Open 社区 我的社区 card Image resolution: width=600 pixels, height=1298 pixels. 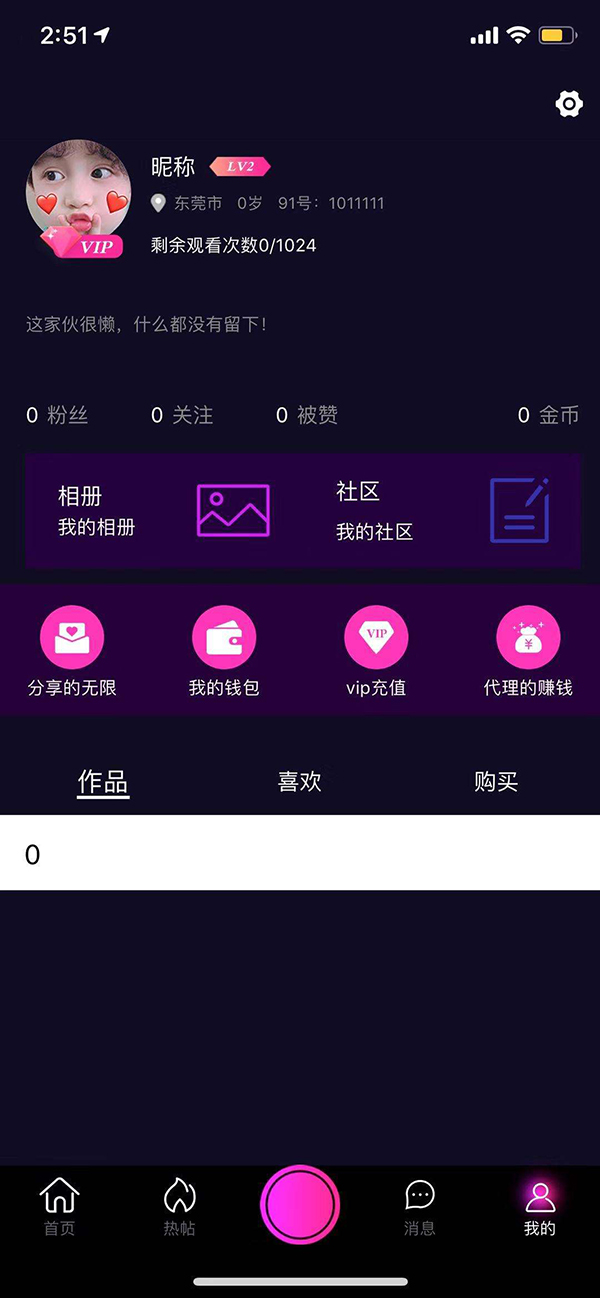[x=442, y=510]
